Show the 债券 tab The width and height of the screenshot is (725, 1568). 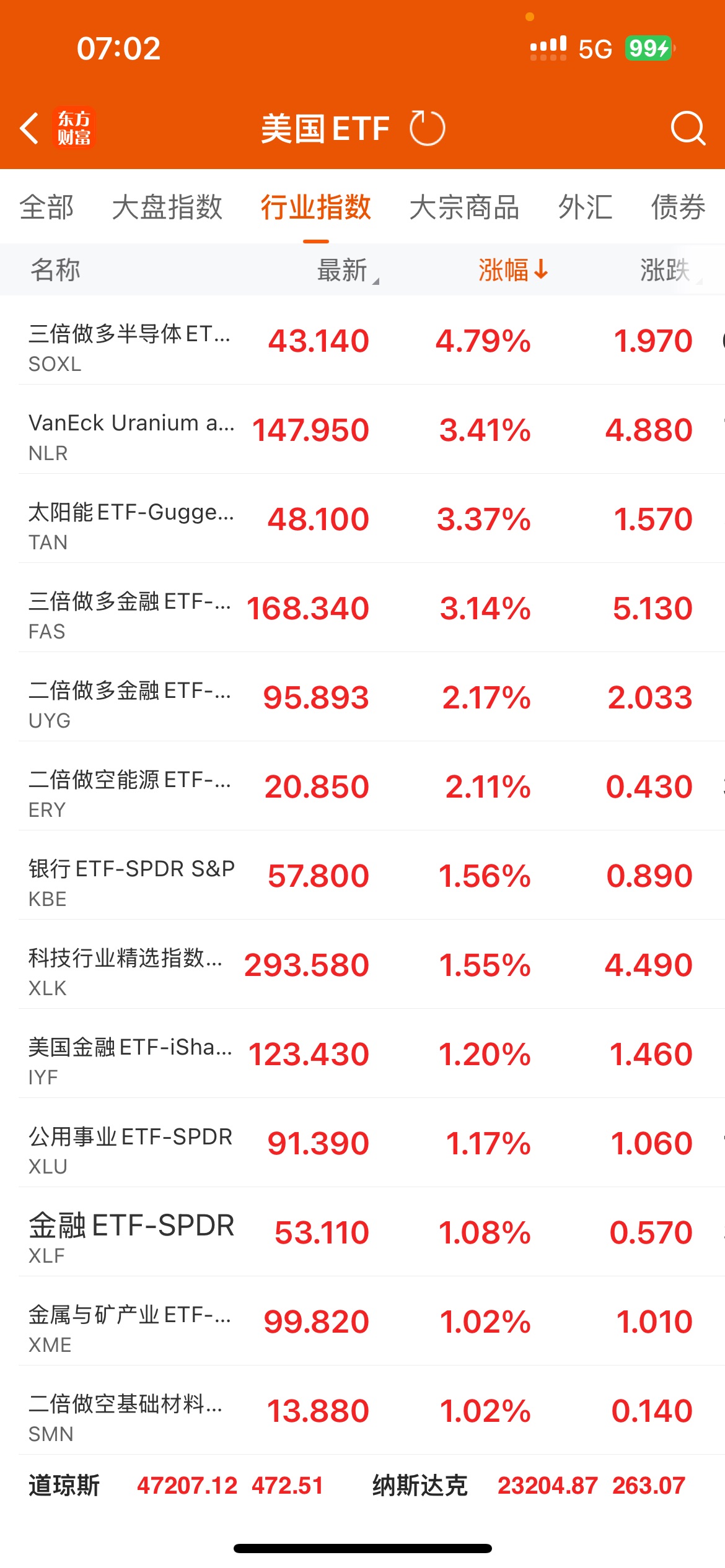(678, 207)
